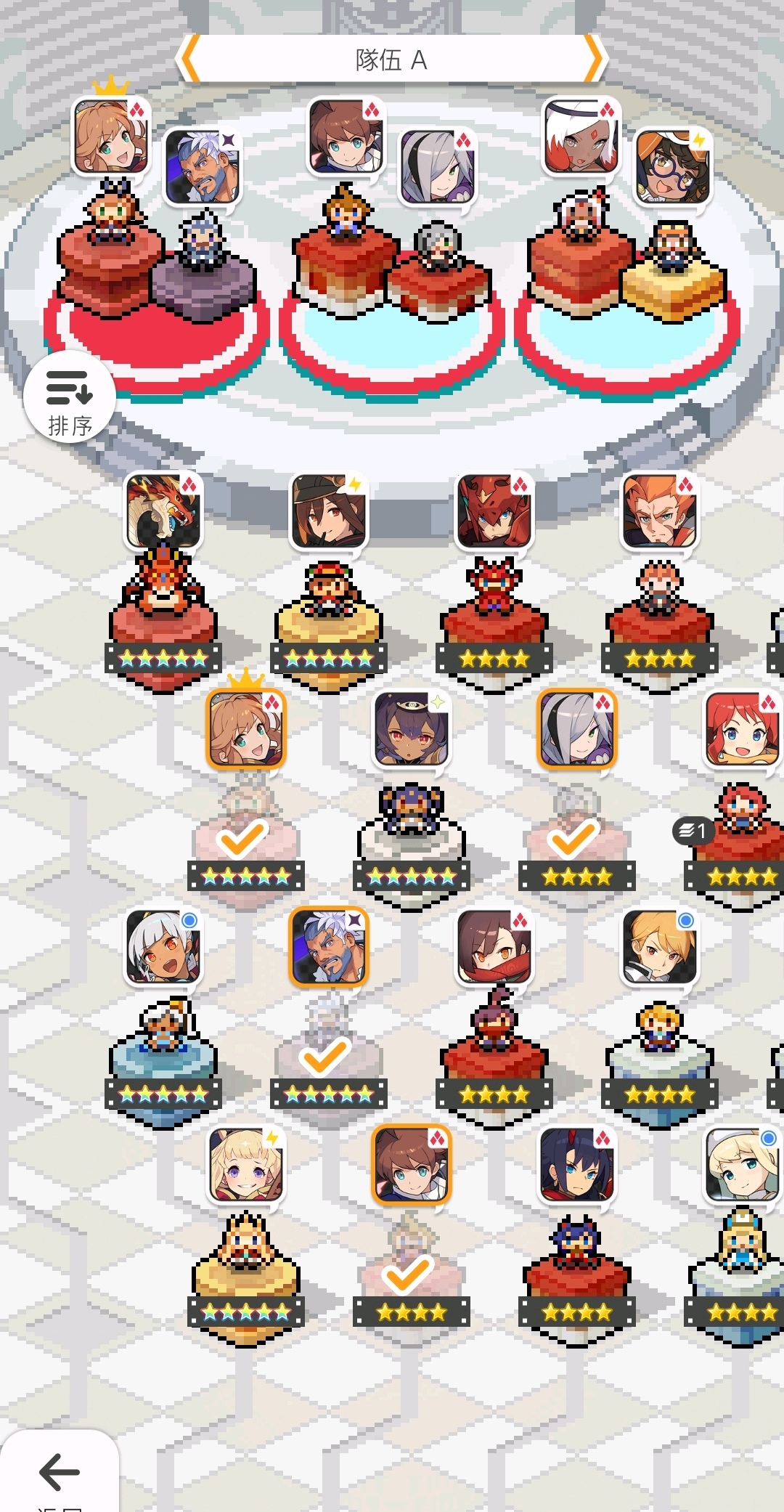Image resolution: width=784 pixels, height=1512 pixels.
Task: Select the red-scarf ninja hero
Action: [494, 946]
